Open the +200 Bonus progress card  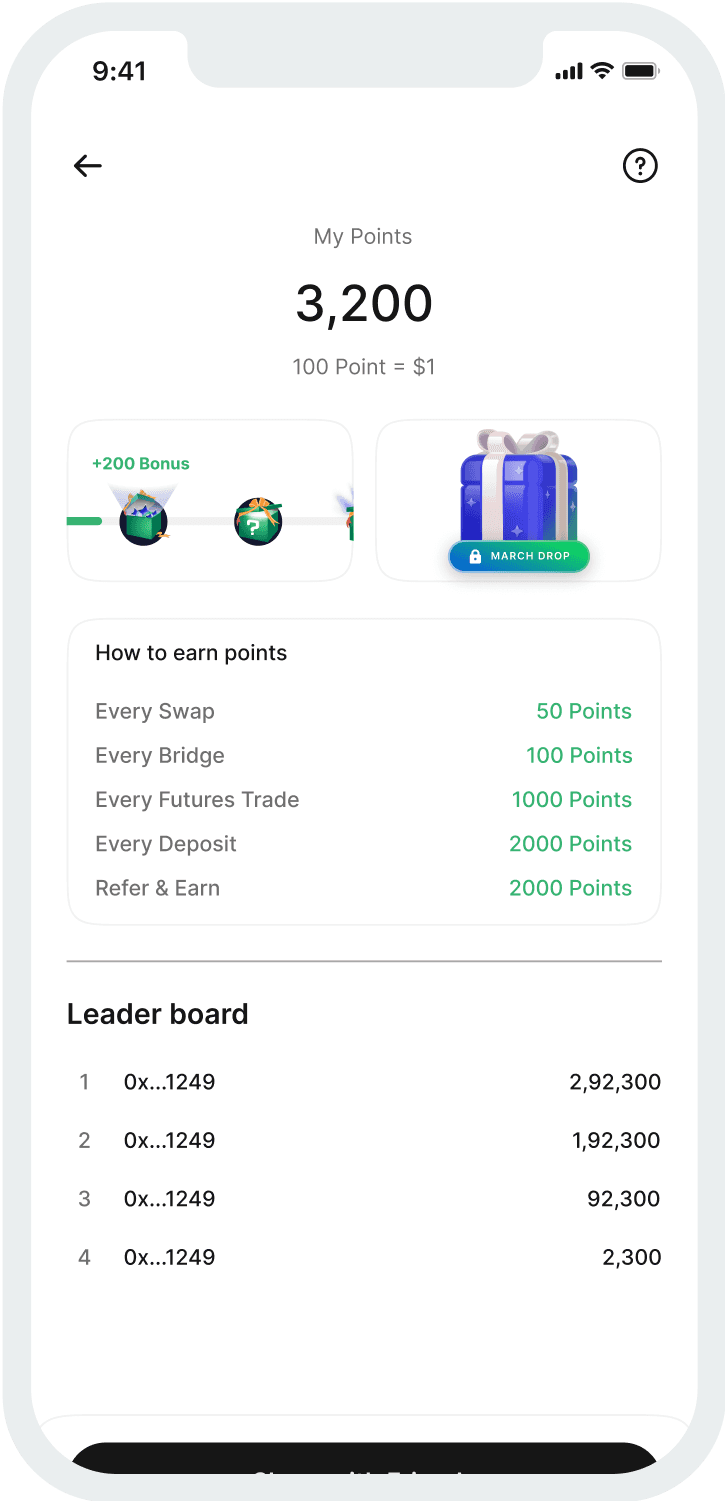[x=210, y=500]
